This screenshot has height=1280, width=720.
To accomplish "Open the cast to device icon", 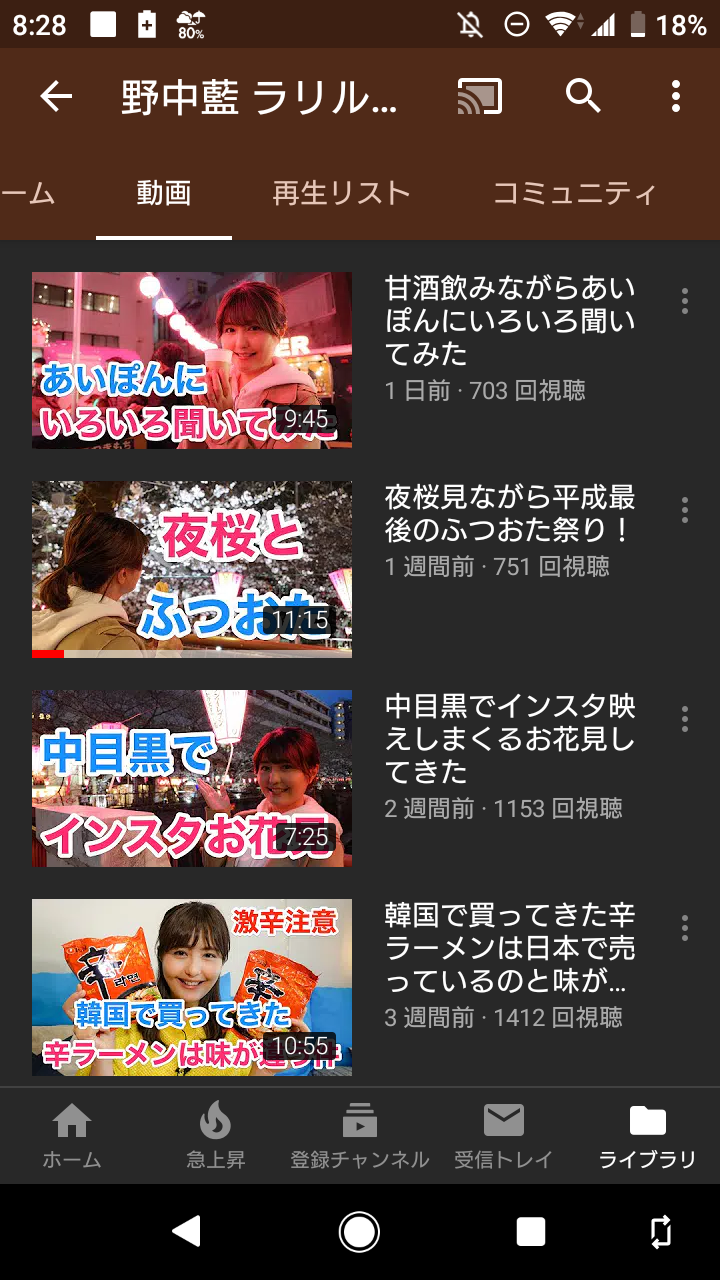I will [x=480, y=96].
